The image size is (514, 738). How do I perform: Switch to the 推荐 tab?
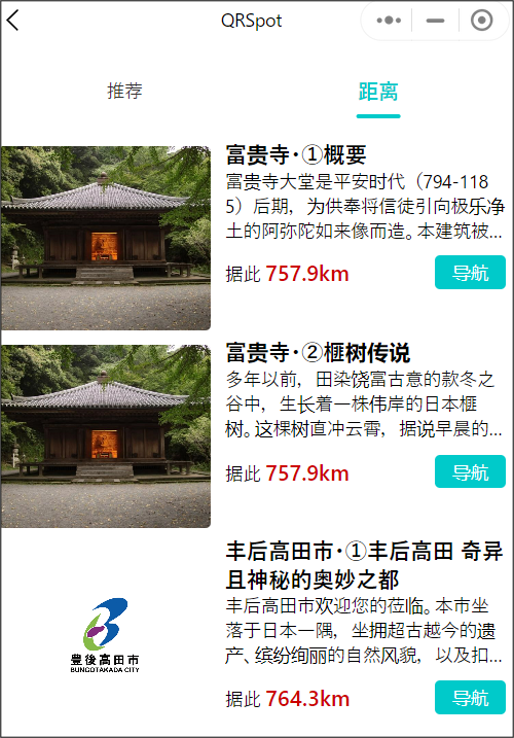125,90
